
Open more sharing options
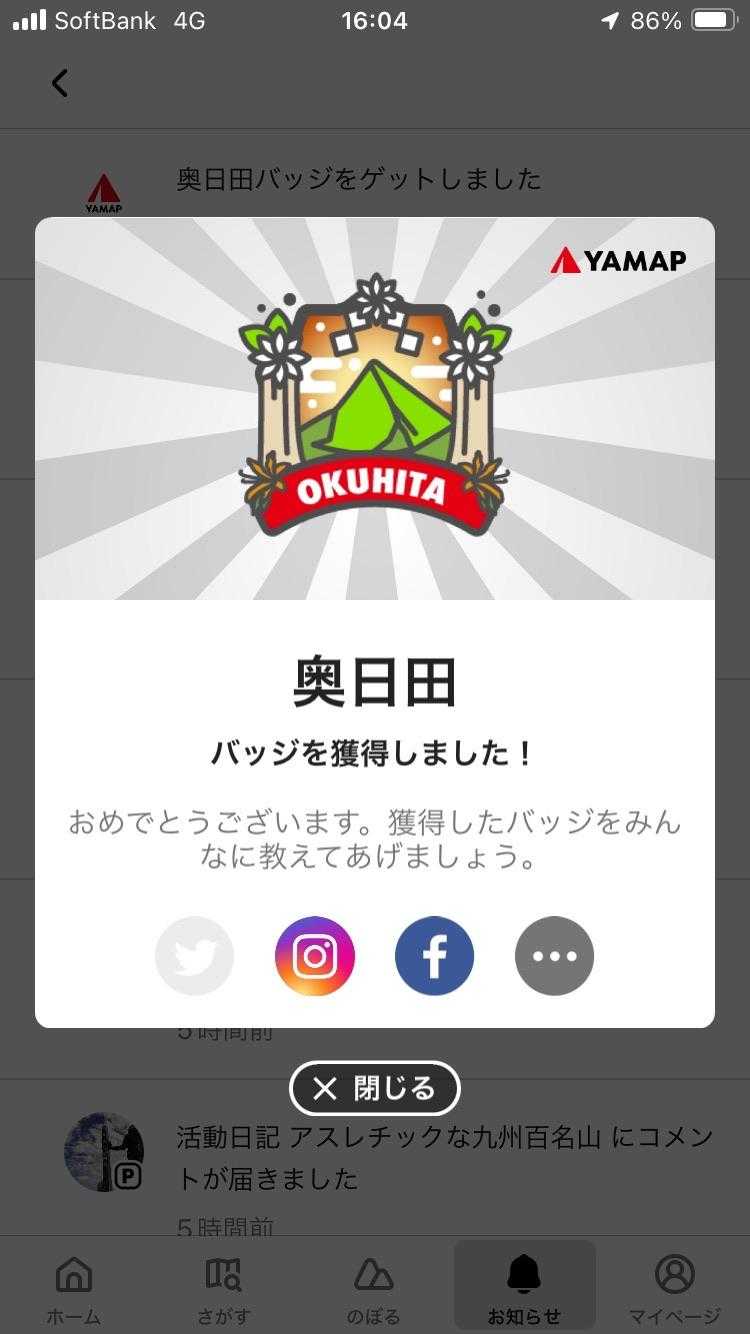click(x=554, y=956)
